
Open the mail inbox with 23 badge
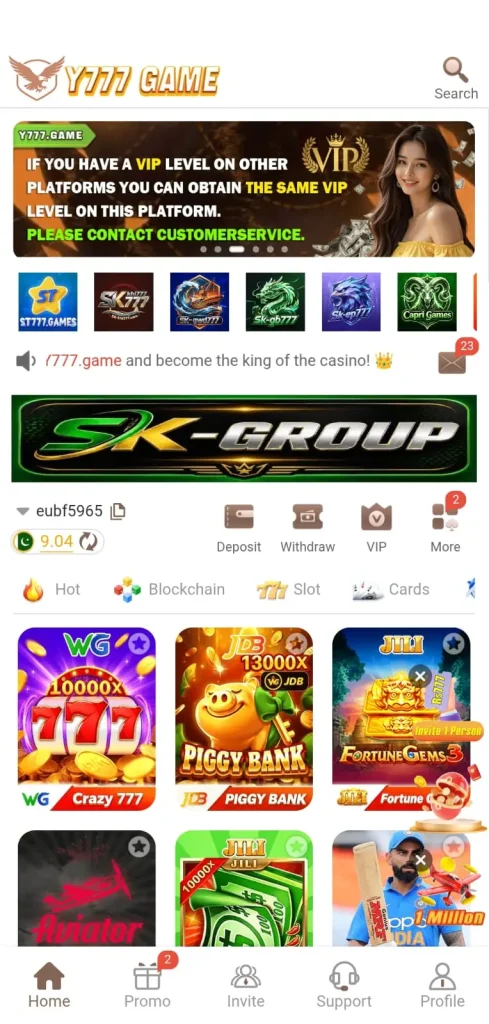click(x=452, y=362)
